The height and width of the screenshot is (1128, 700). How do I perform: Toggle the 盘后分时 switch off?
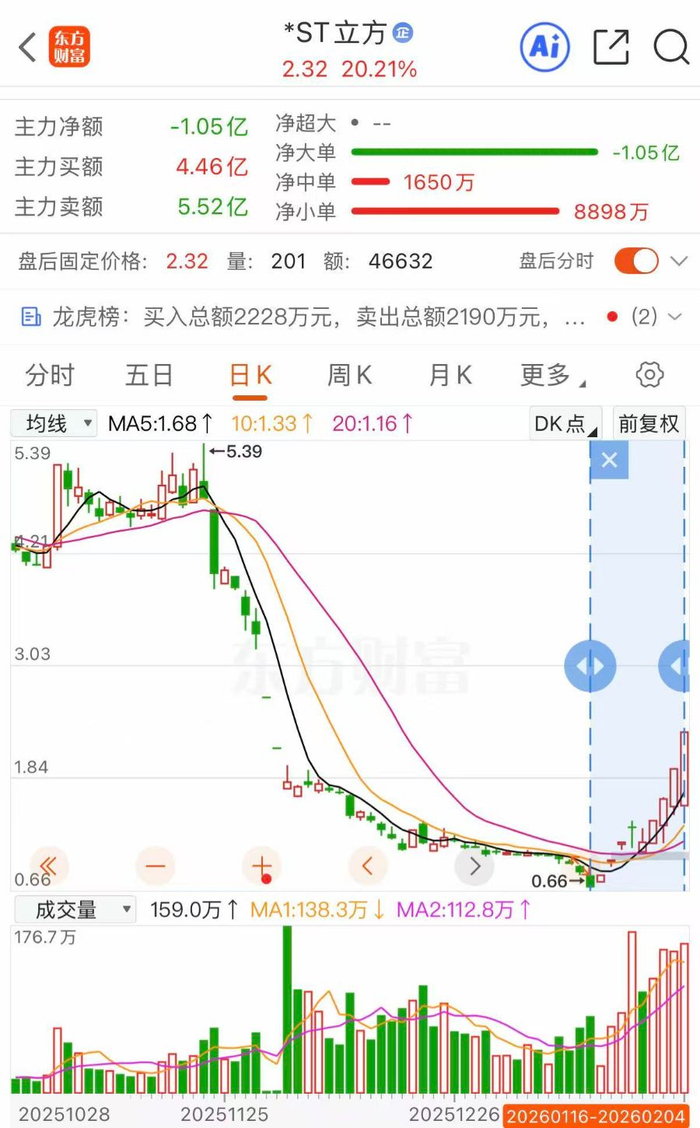tap(636, 262)
